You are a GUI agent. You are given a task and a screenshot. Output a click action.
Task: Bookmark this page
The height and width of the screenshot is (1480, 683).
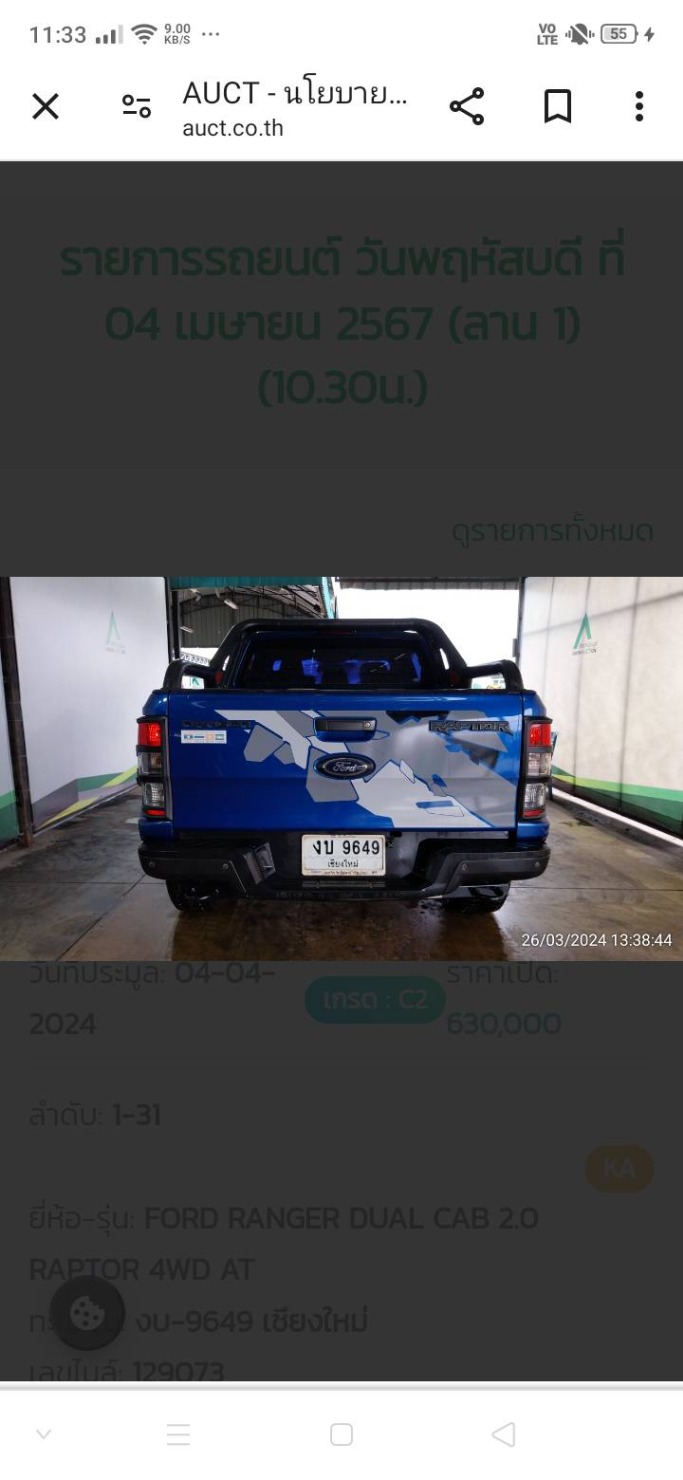[x=557, y=106]
